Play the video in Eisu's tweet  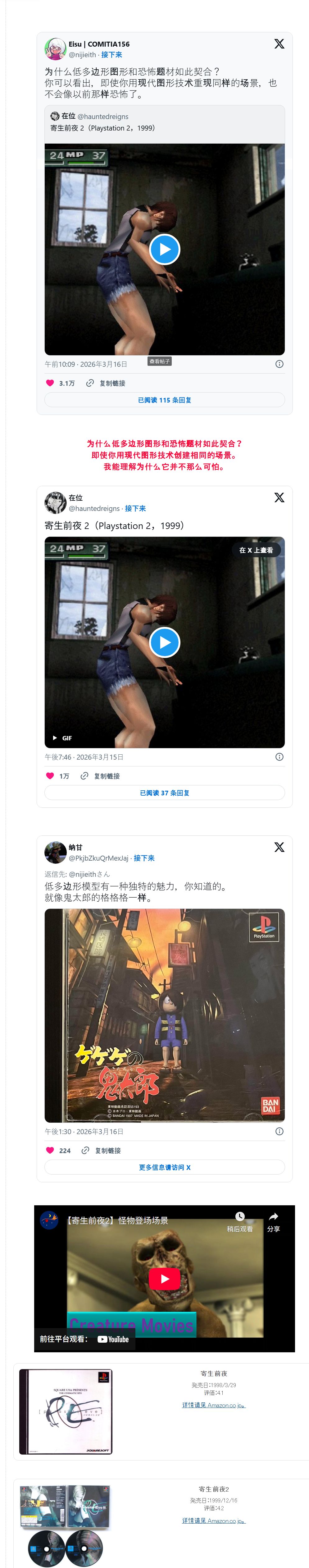[164, 250]
